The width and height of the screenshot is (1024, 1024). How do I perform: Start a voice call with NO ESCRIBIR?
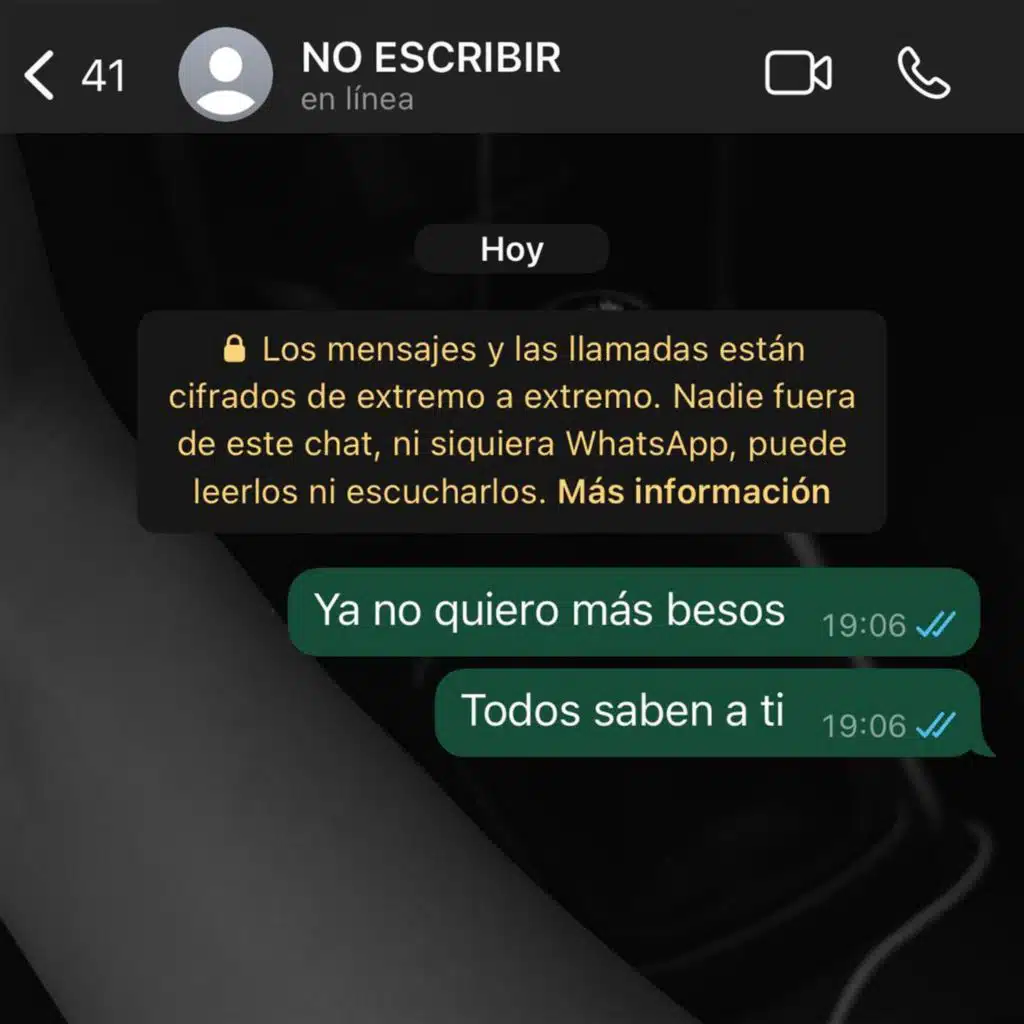[923, 73]
